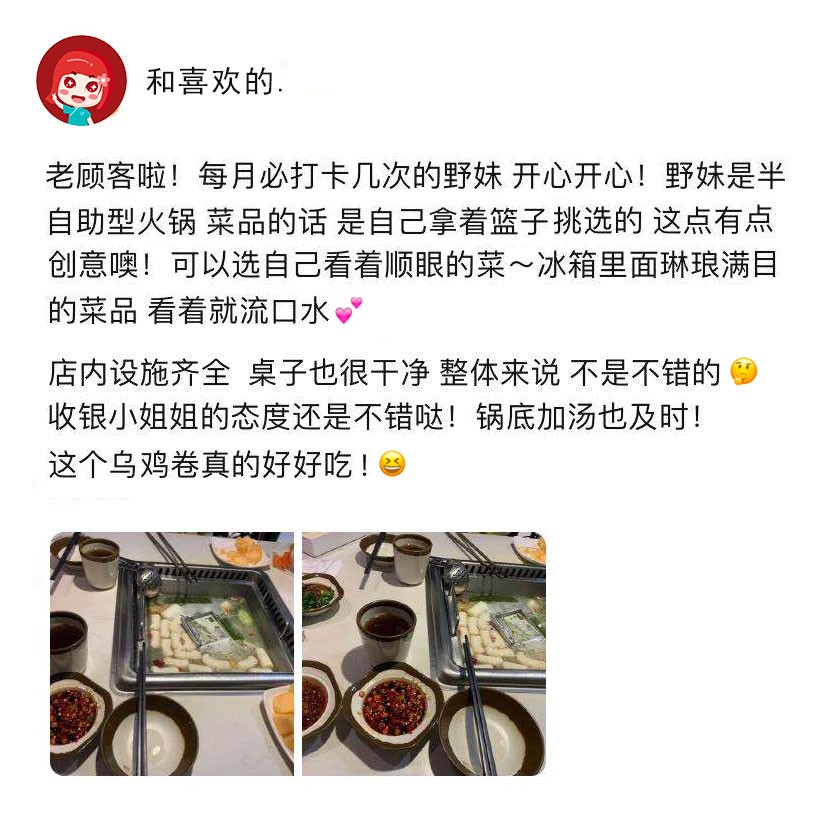The height and width of the screenshot is (832, 828).
Task: View the second hot pot photo
Action: pyautogui.click(x=424, y=653)
